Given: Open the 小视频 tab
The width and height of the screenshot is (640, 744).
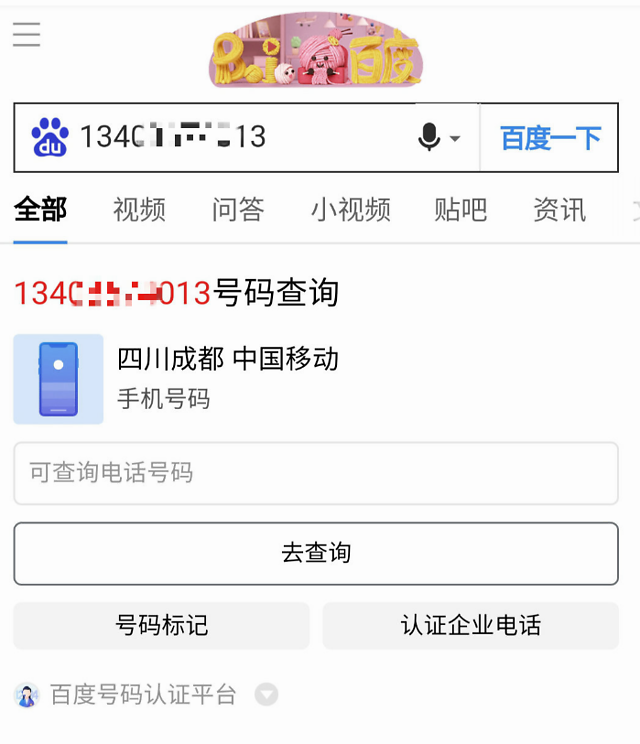Looking at the screenshot, I should [x=351, y=209].
